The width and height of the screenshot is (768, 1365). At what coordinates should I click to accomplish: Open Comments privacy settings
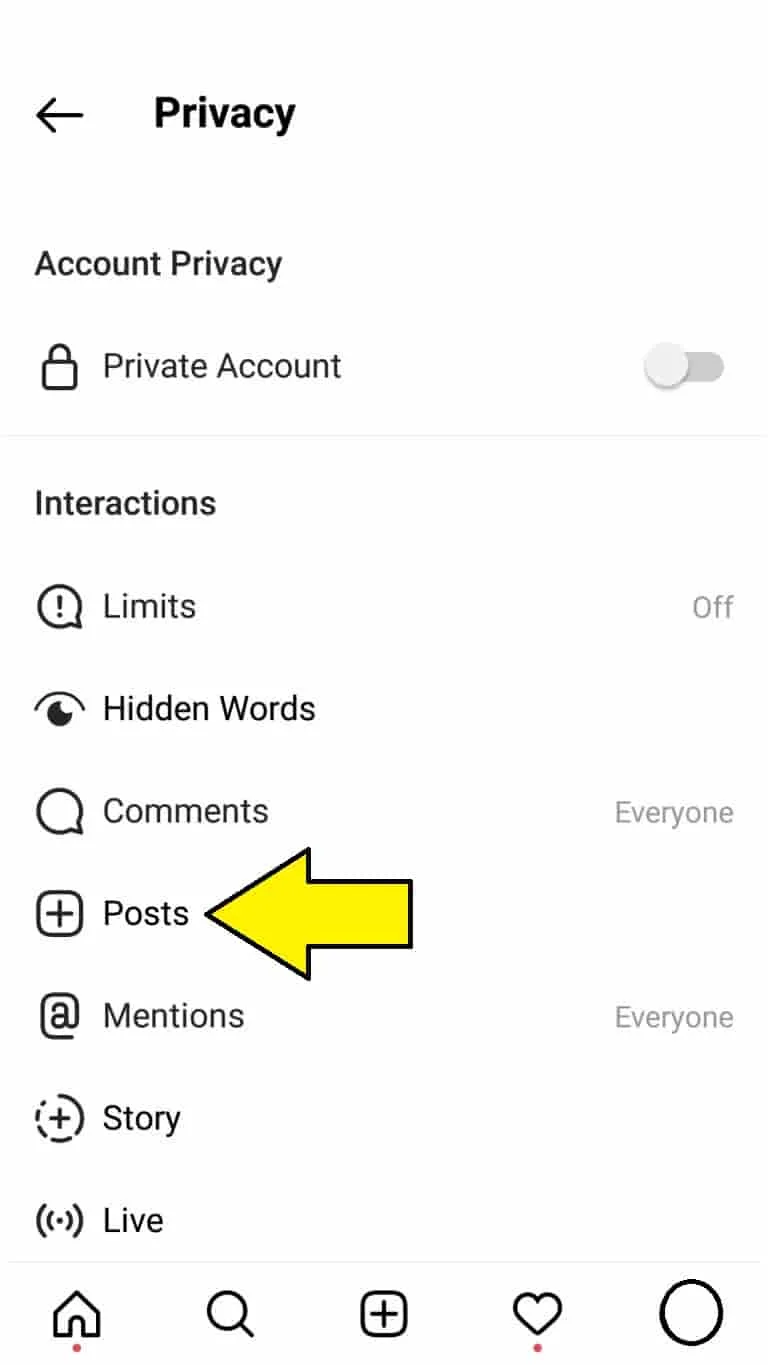pyautogui.click(x=185, y=811)
